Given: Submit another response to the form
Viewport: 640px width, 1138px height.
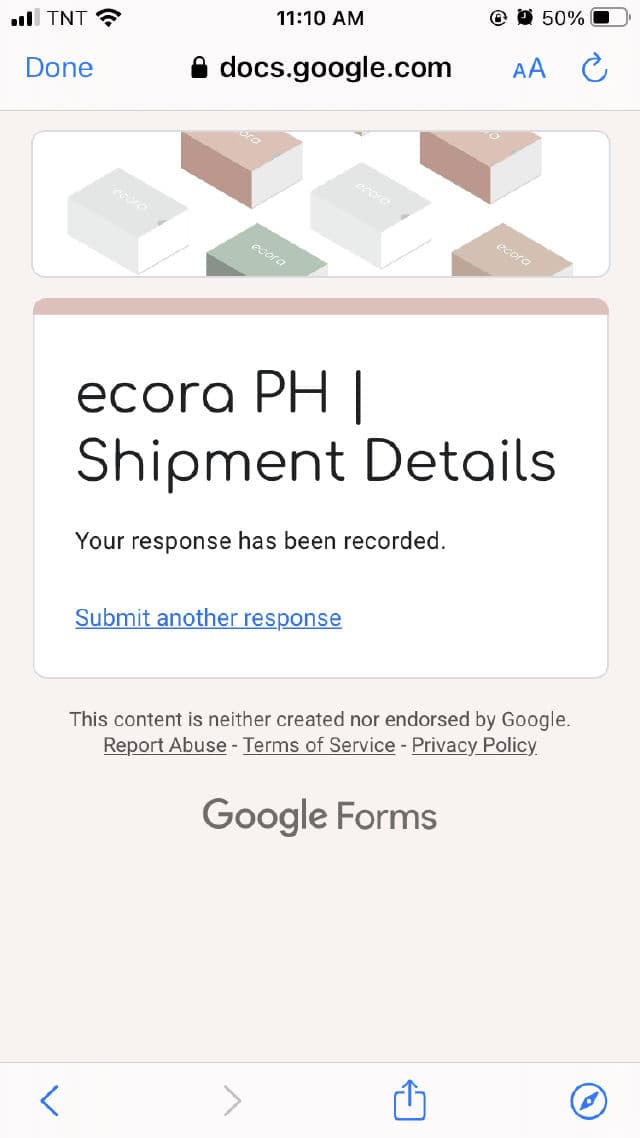Looking at the screenshot, I should click(x=208, y=618).
